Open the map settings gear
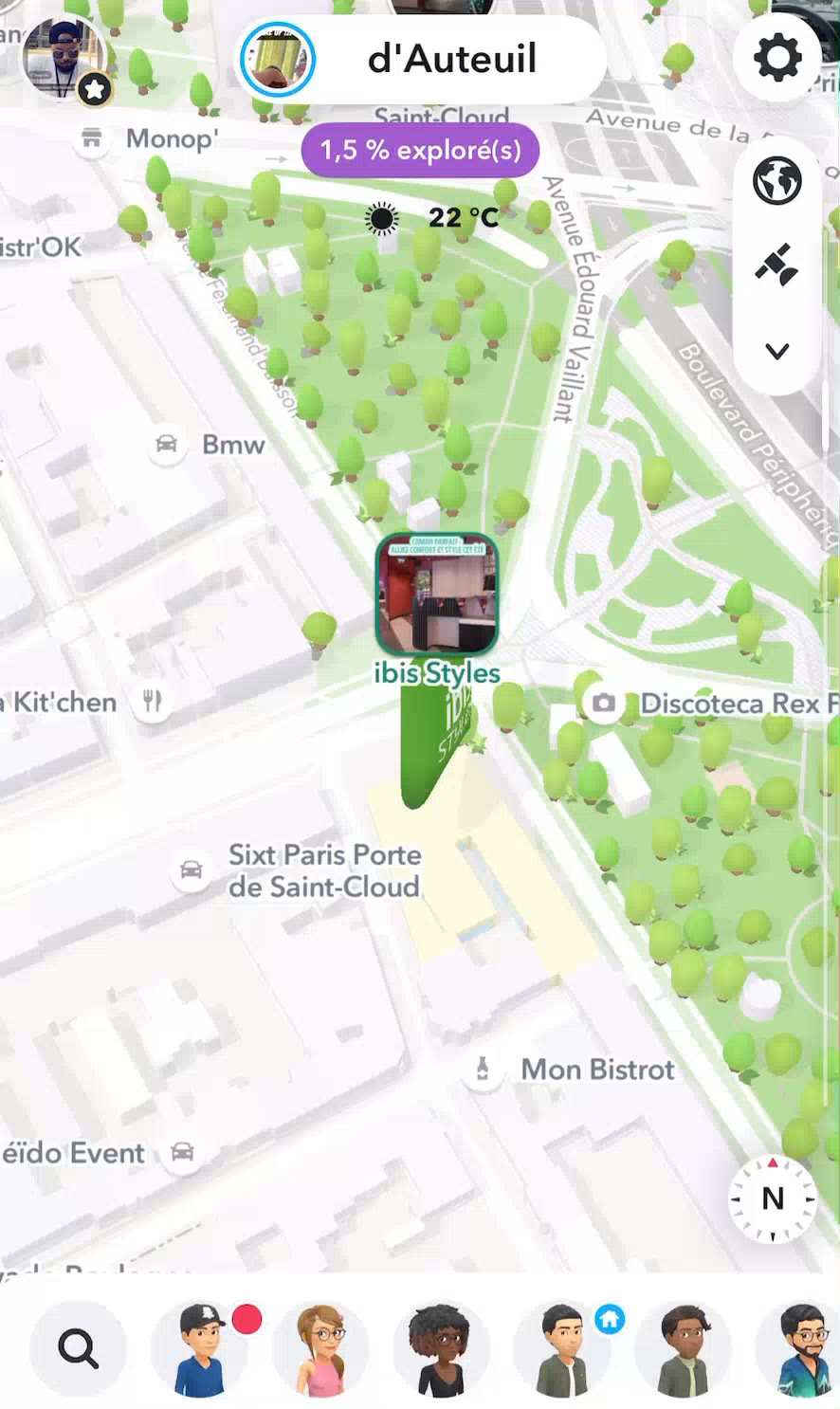840x1409 pixels. point(777,59)
